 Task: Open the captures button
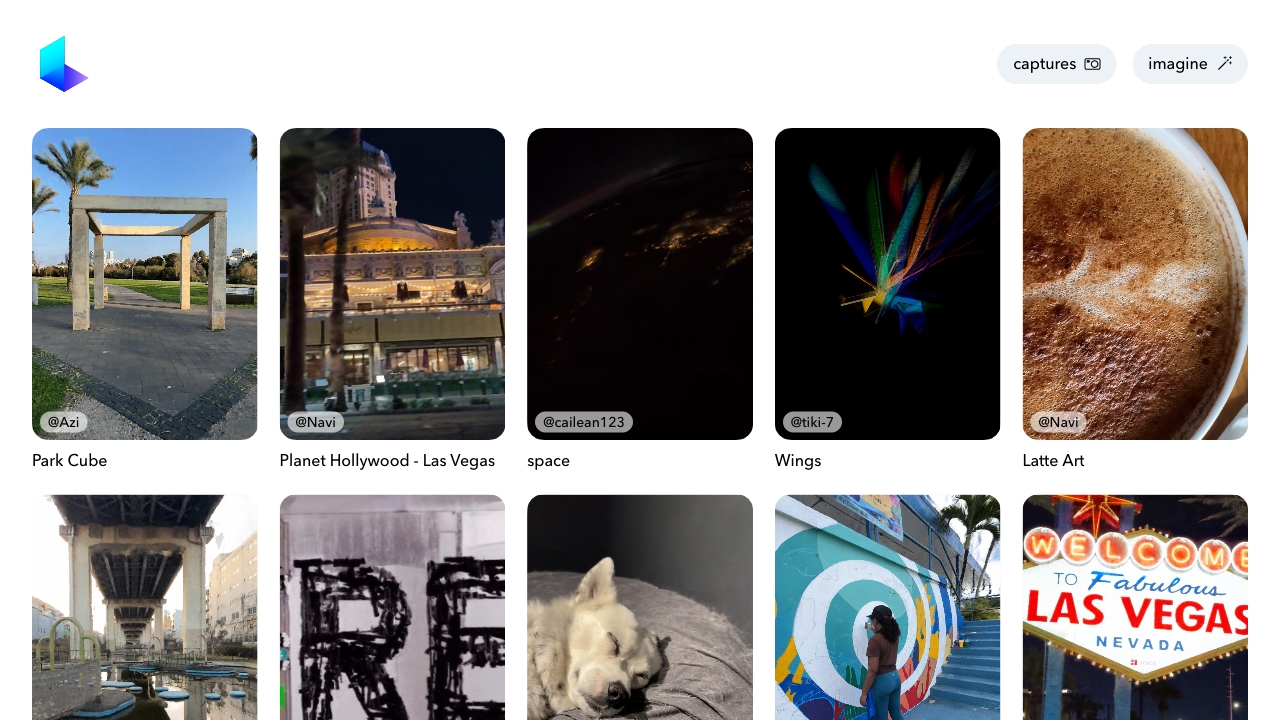[1056, 64]
